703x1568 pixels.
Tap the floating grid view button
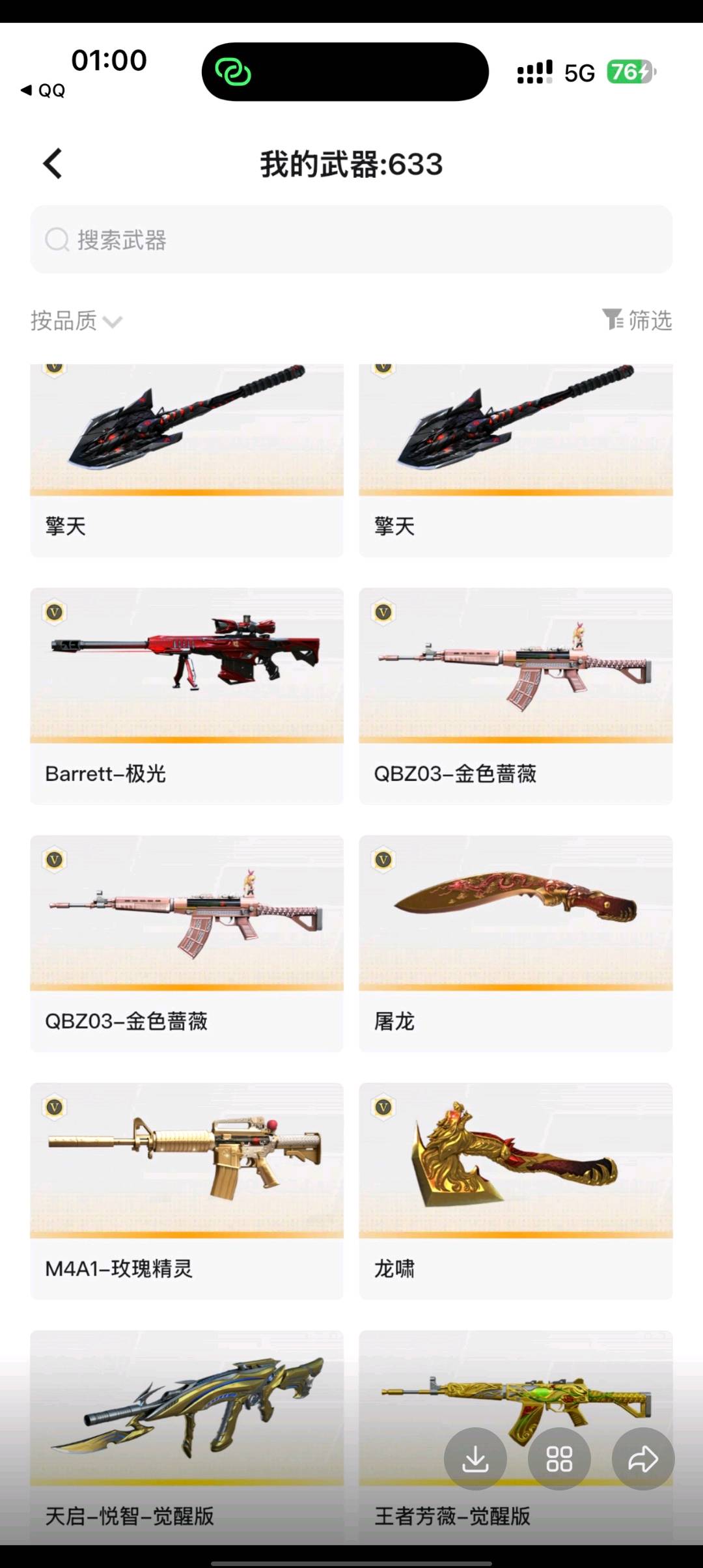click(559, 1459)
